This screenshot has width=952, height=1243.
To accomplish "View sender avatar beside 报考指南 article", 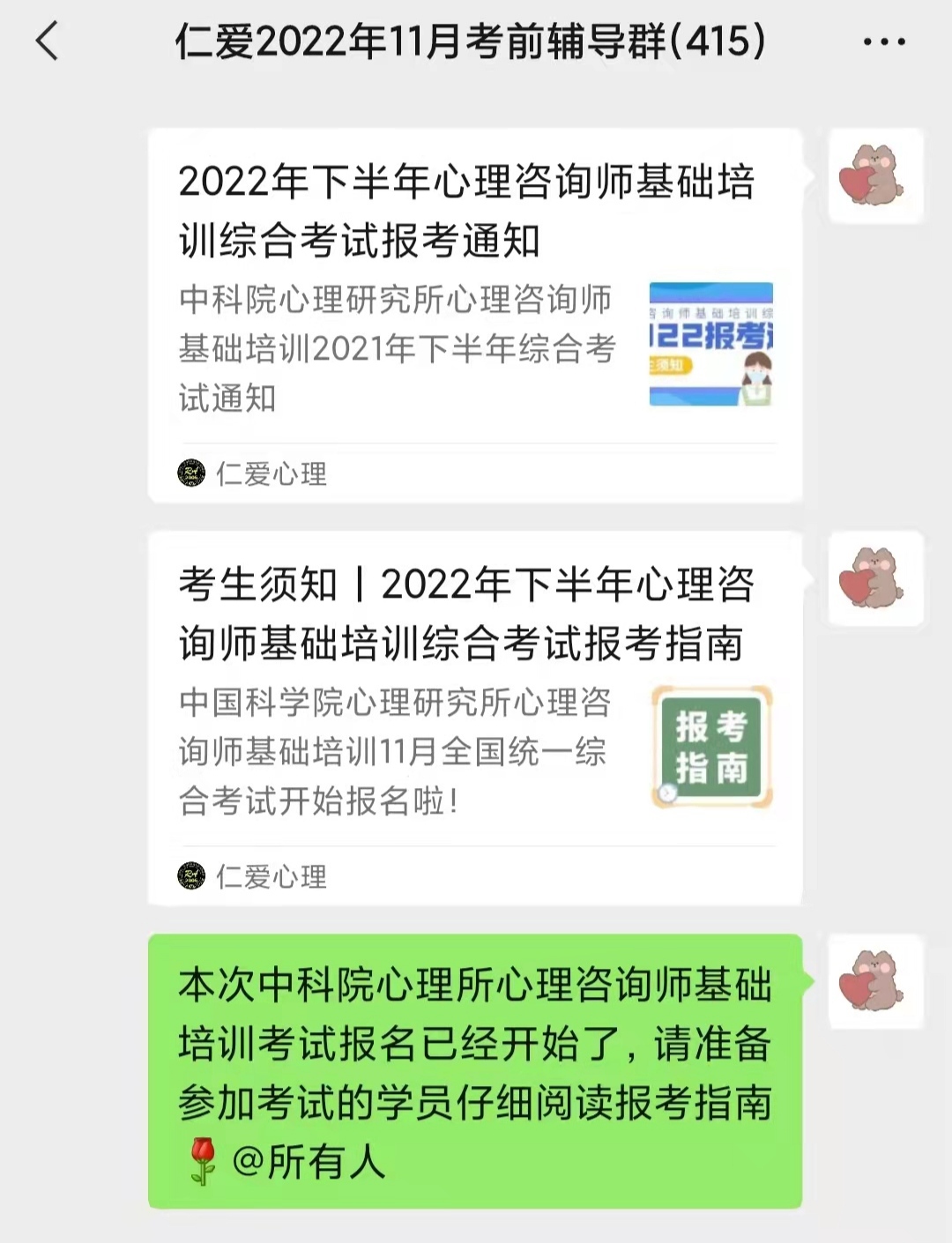I will (x=875, y=578).
